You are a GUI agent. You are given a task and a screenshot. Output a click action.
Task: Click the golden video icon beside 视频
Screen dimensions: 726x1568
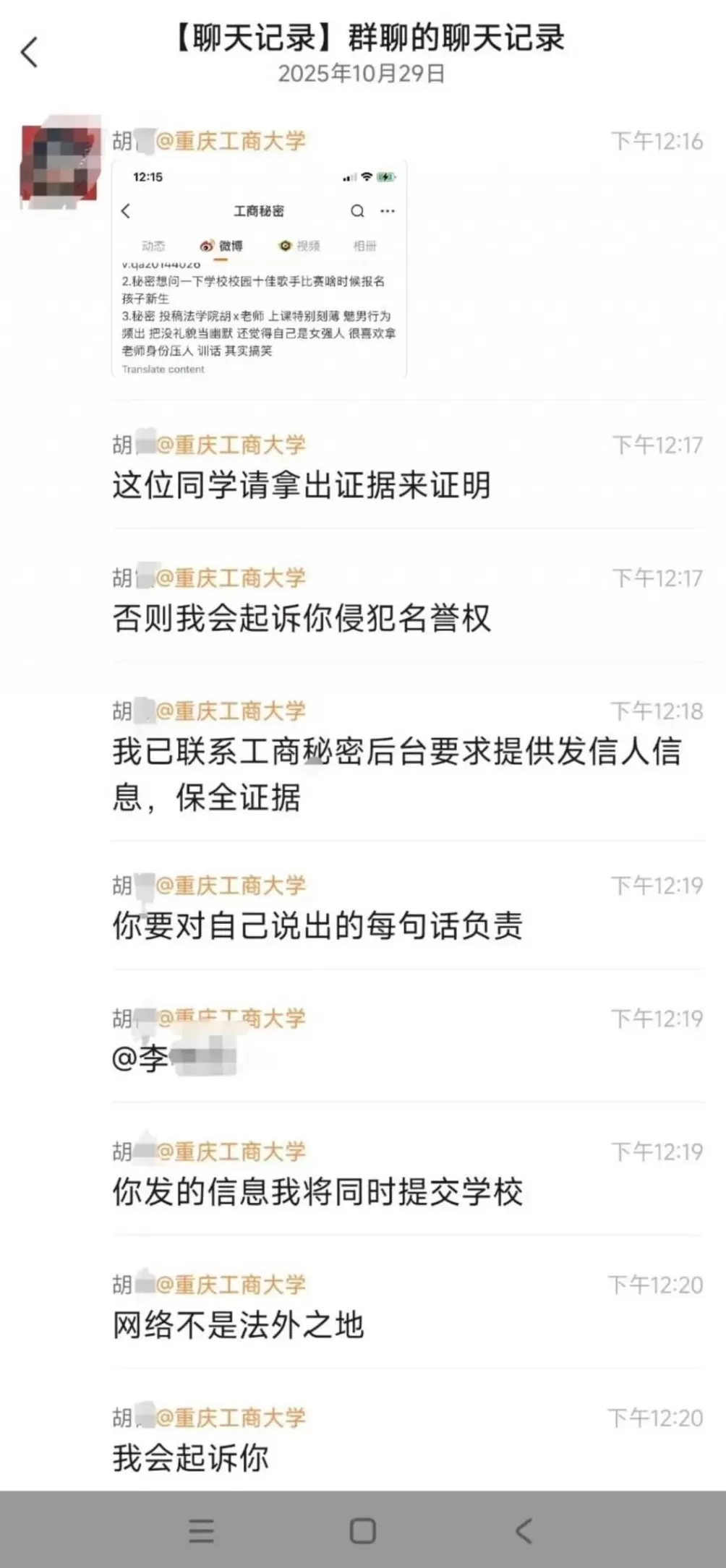[285, 246]
